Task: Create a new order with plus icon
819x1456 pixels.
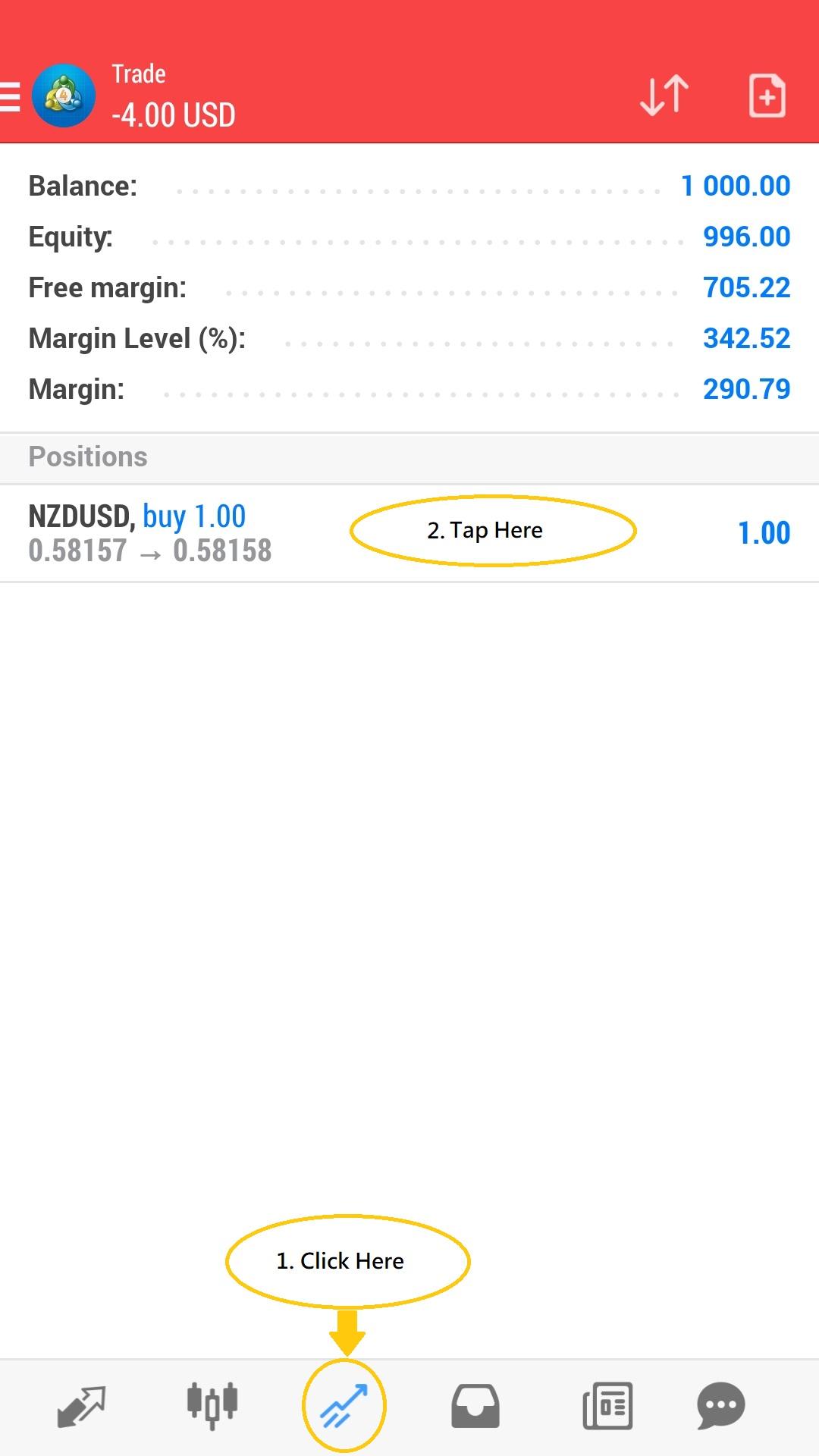Action: 767,96
